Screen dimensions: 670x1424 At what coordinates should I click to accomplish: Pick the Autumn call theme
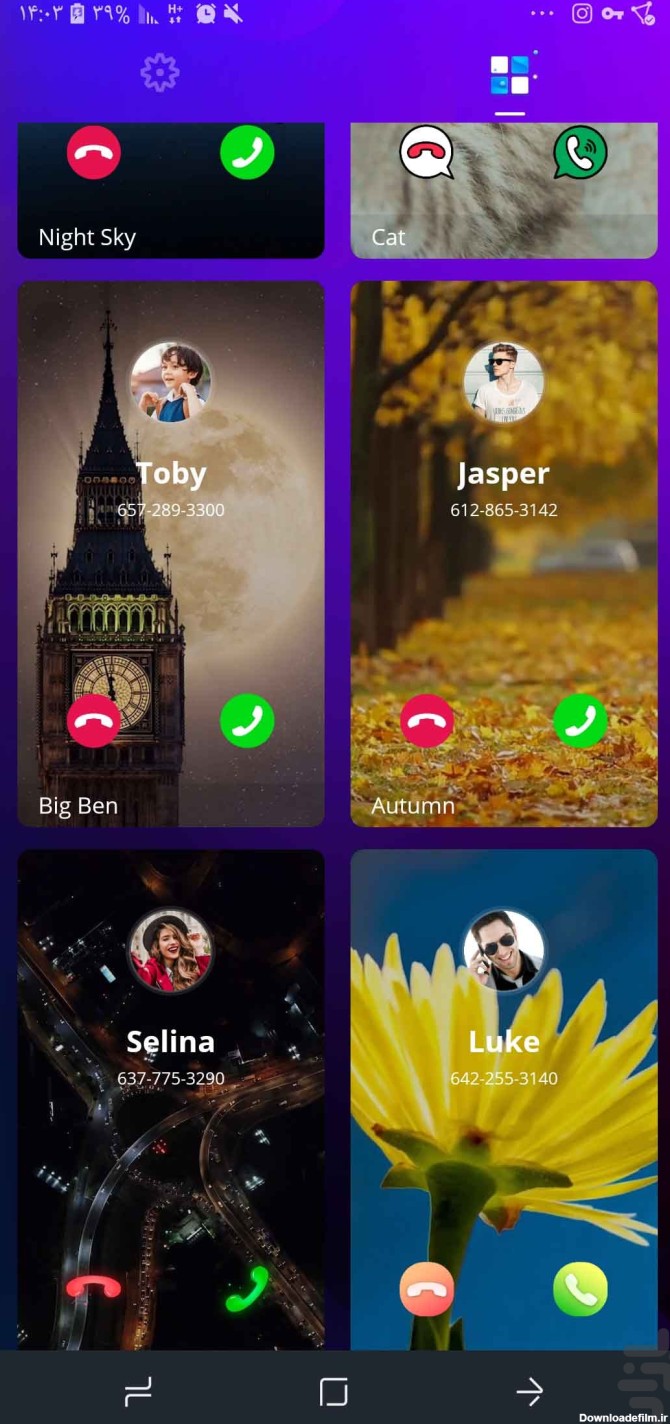[503, 554]
